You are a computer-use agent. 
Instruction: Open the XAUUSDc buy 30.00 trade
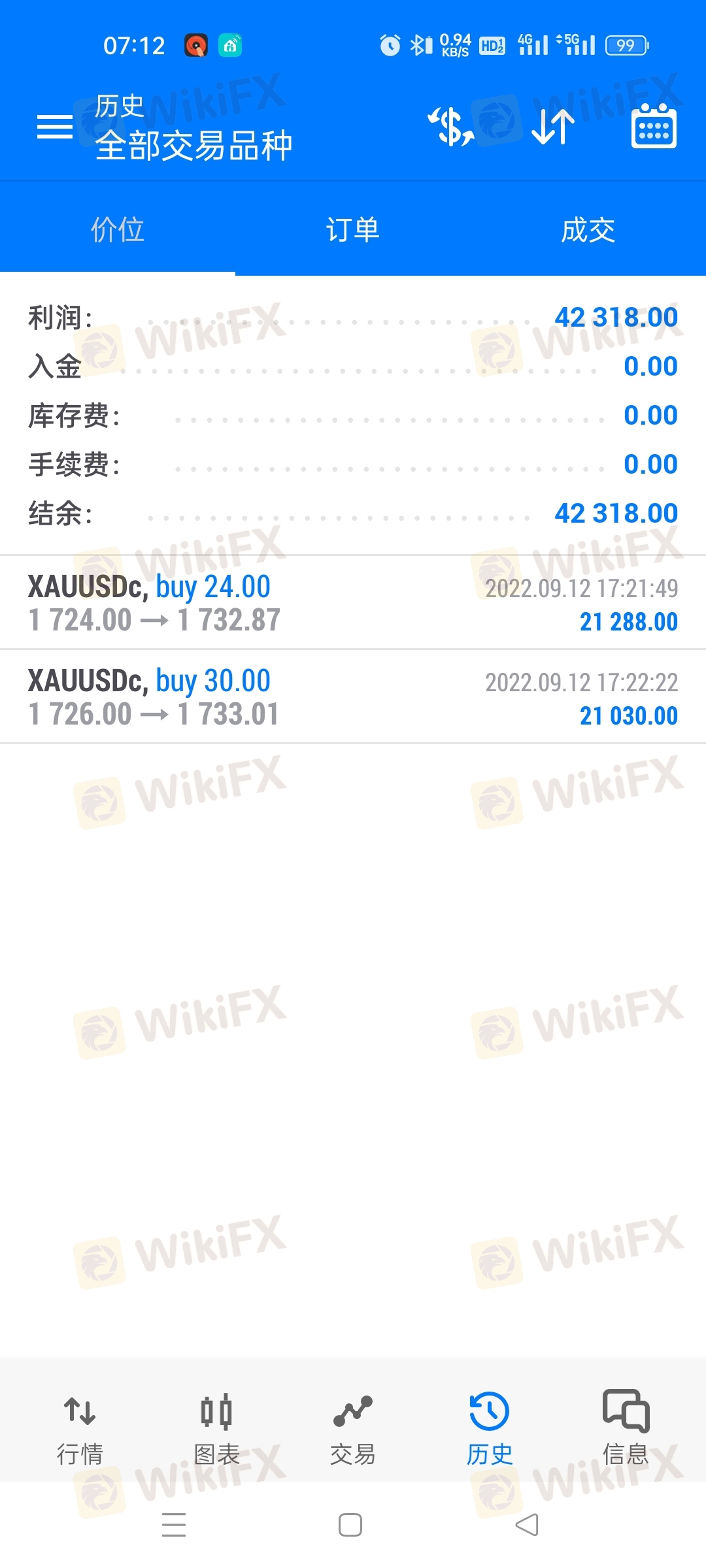(353, 696)
